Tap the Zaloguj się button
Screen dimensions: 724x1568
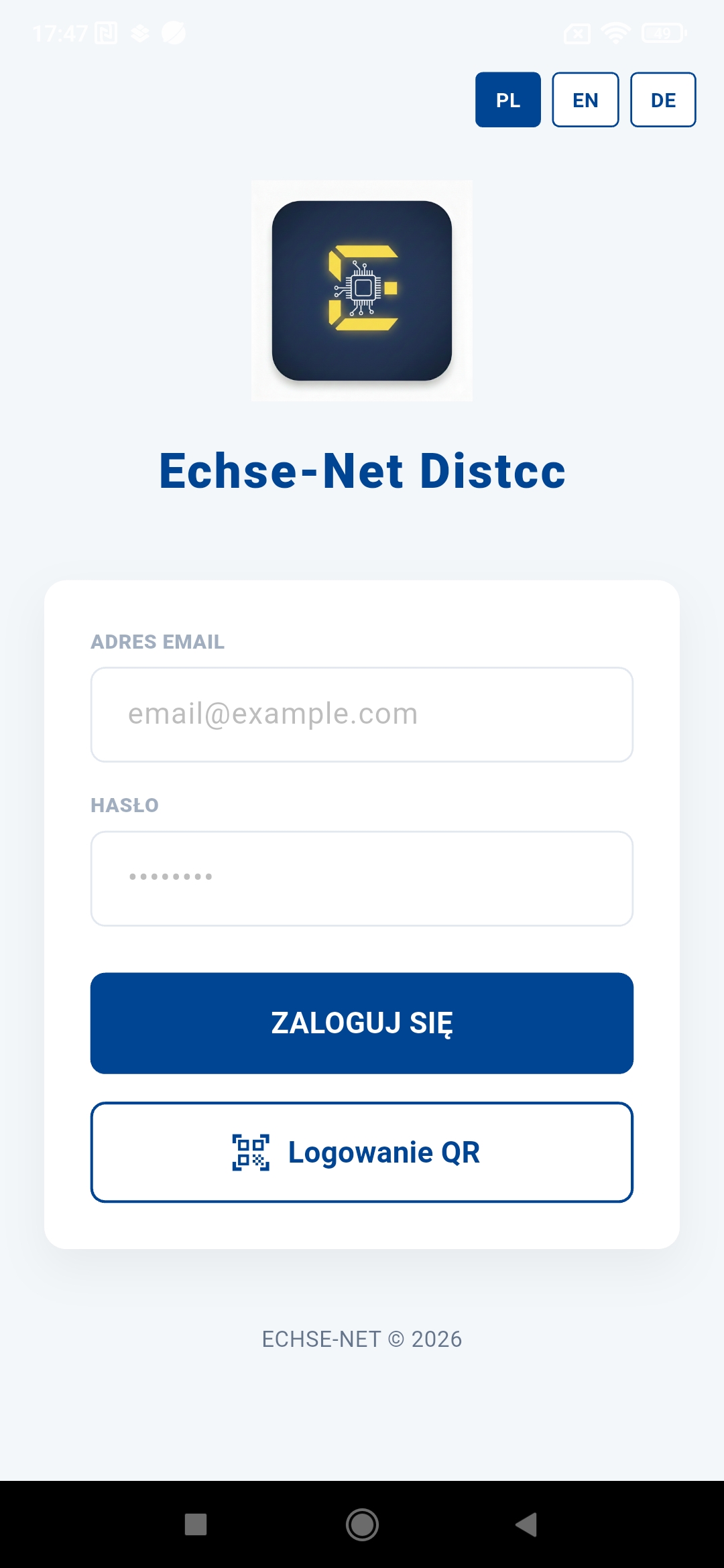point(362,1023)
